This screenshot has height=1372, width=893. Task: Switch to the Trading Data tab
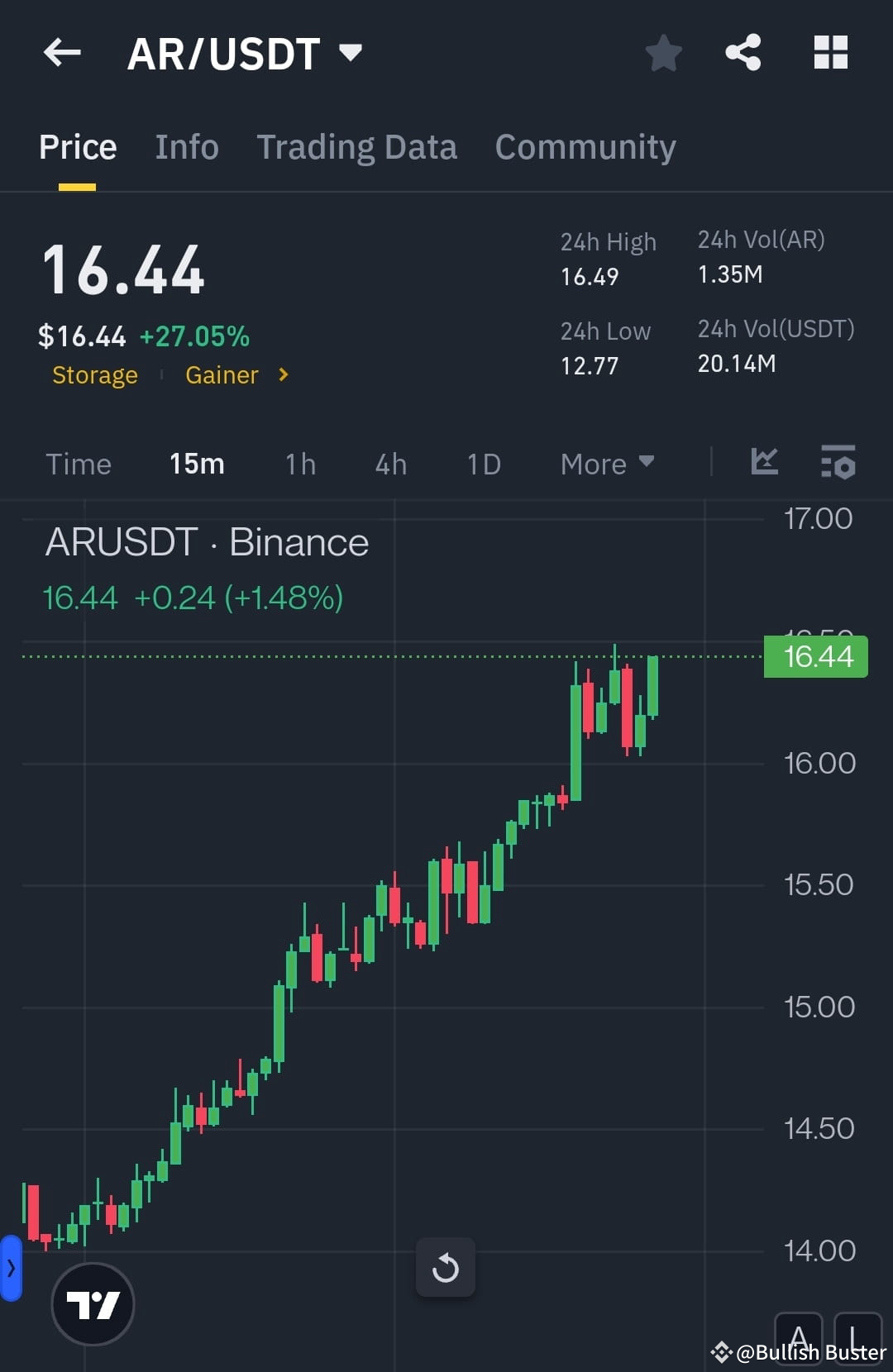coord(357,146)
